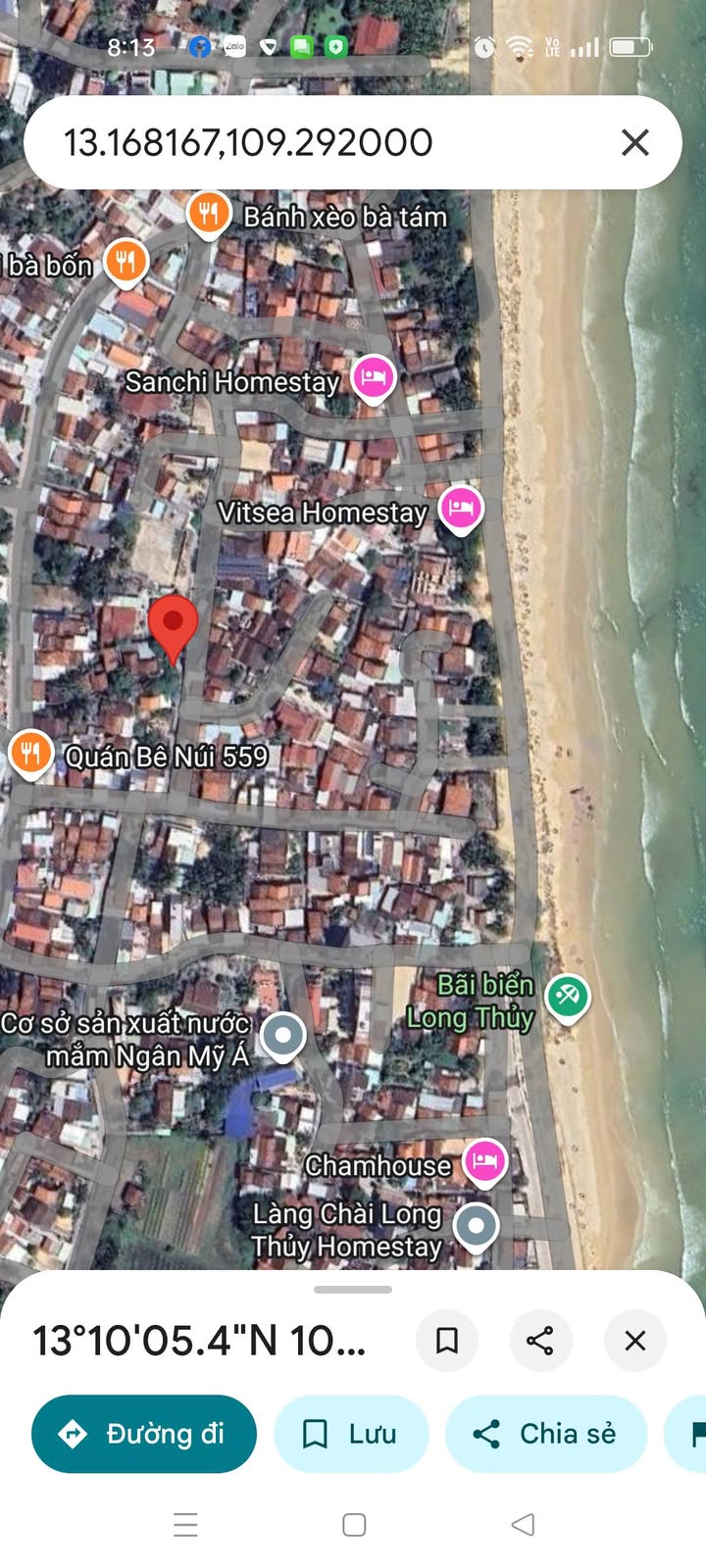This screenshot has height=1568, width=706.
Task: View Quán Bê Núi 559 restaurant
Action: (x=30, y=755)
